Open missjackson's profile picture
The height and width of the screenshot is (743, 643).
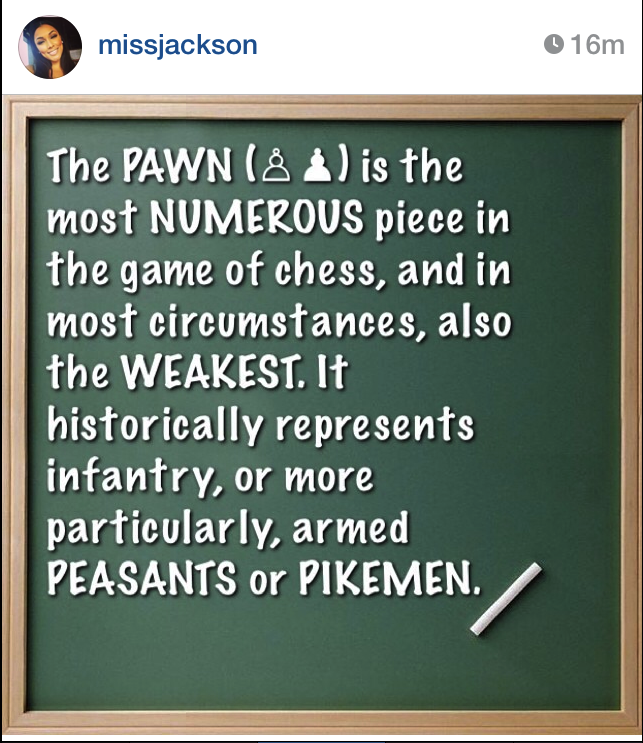[x=49, y=47]
